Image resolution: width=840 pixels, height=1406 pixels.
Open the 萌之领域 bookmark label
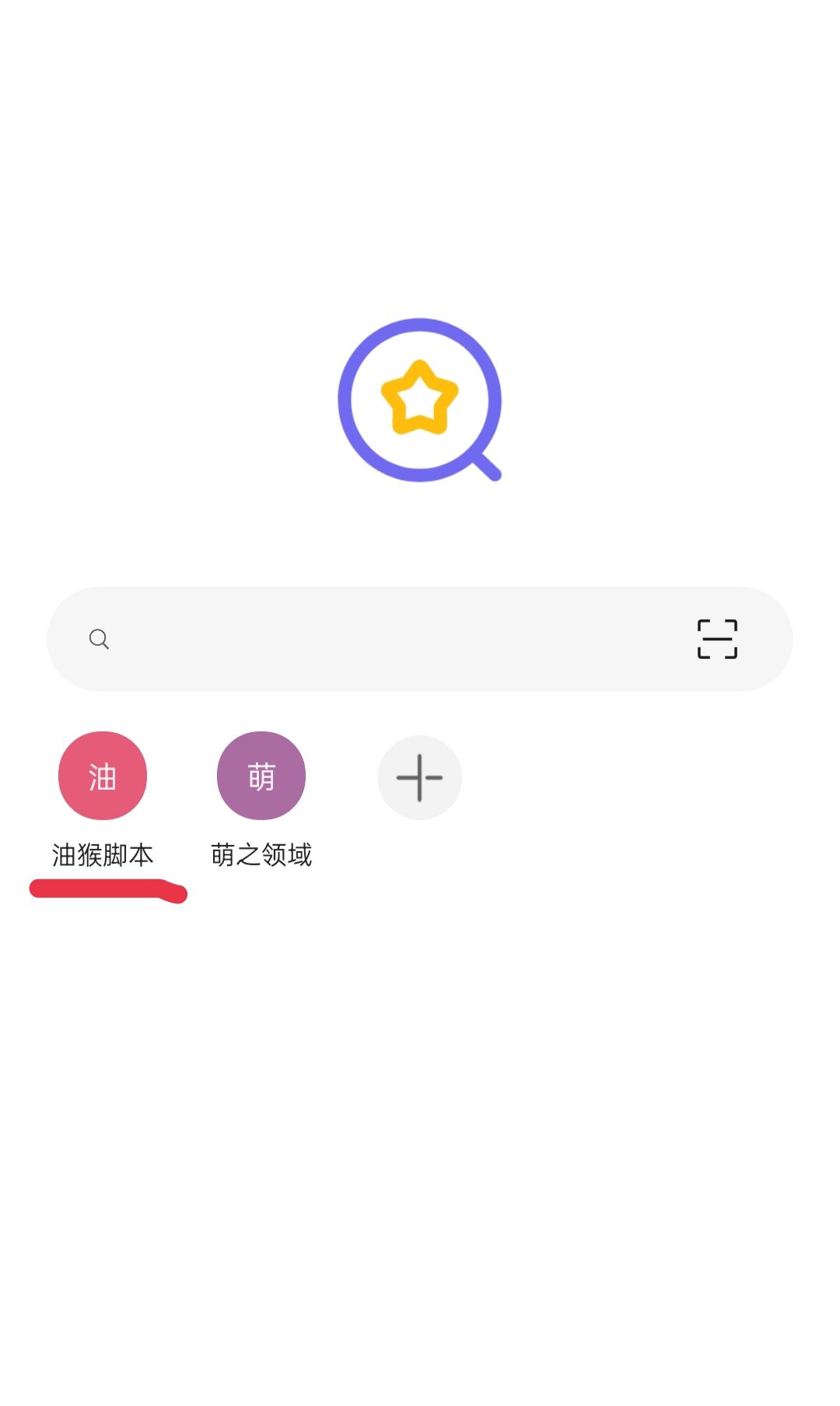click(x=263, y=854)
